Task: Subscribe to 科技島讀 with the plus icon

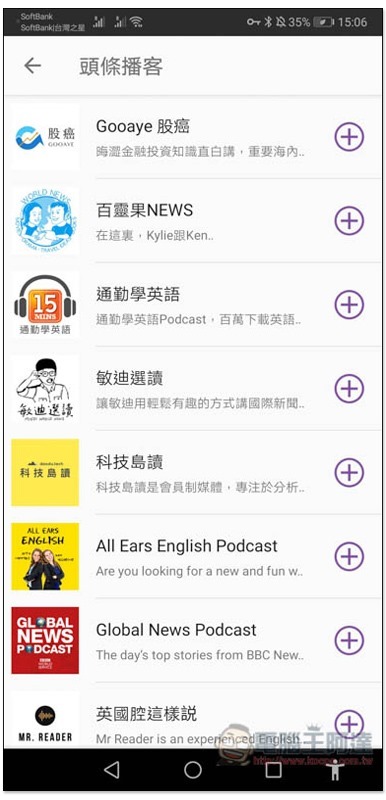Action: 349,472
